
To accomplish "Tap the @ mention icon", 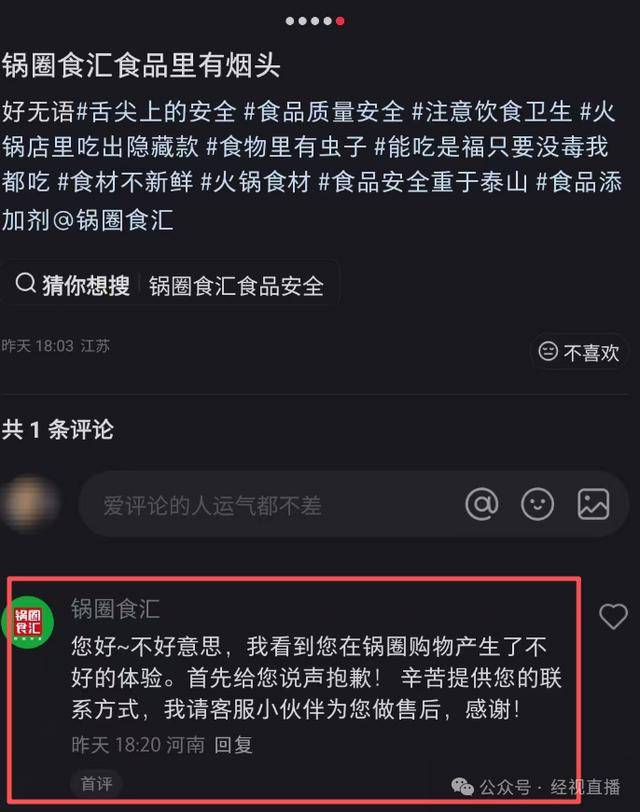I will pyautogui.click(x=481, y=504).
